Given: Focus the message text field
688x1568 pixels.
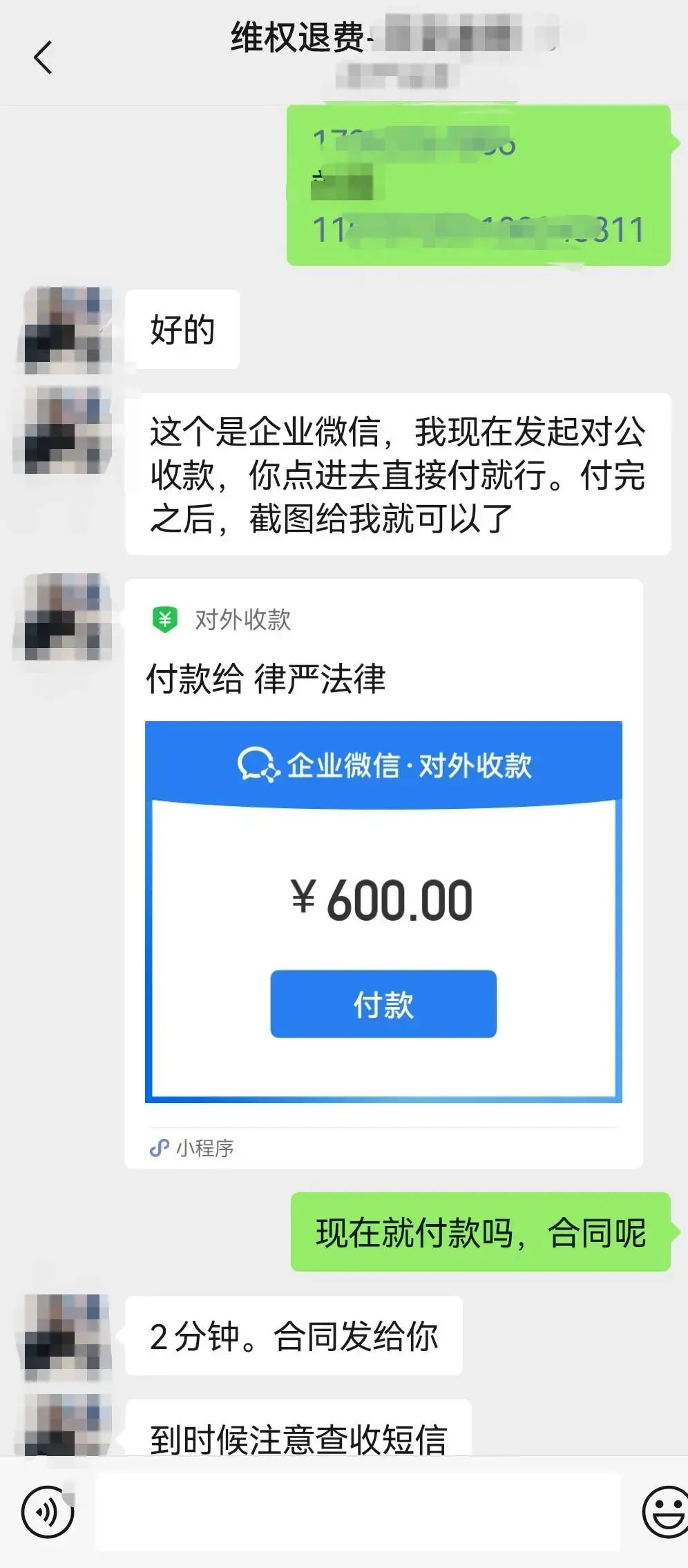Looking at the screenshot, I should point(357,1511).
